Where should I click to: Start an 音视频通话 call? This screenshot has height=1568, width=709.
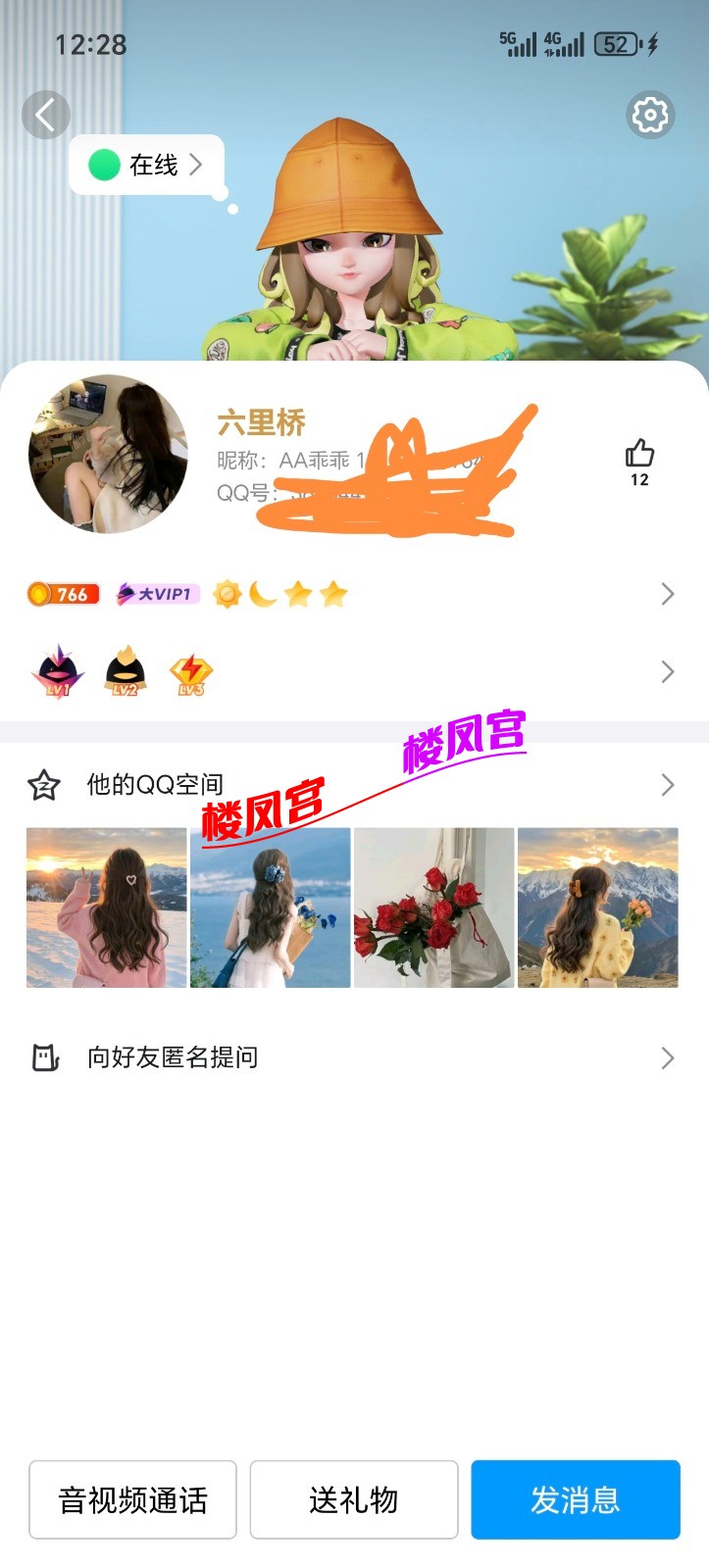tap(133, 1499)
